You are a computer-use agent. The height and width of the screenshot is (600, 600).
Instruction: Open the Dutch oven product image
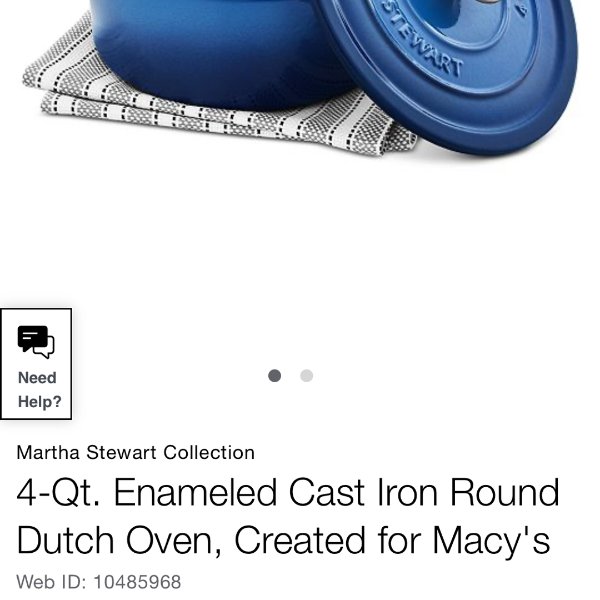(300, 80)
